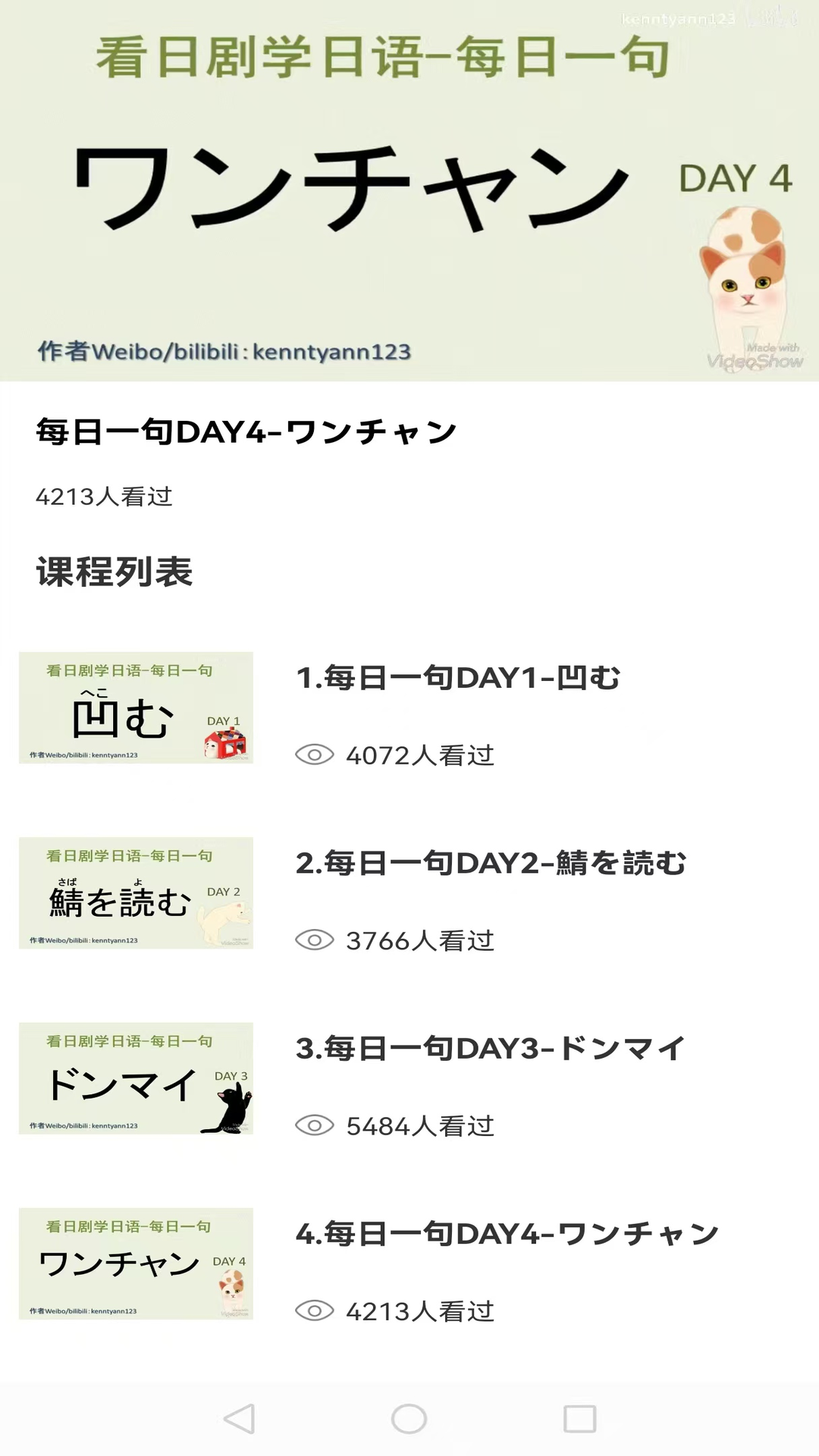
Task: Click the eye icon beside DAY1 view count
Action: tap(316, 755)
